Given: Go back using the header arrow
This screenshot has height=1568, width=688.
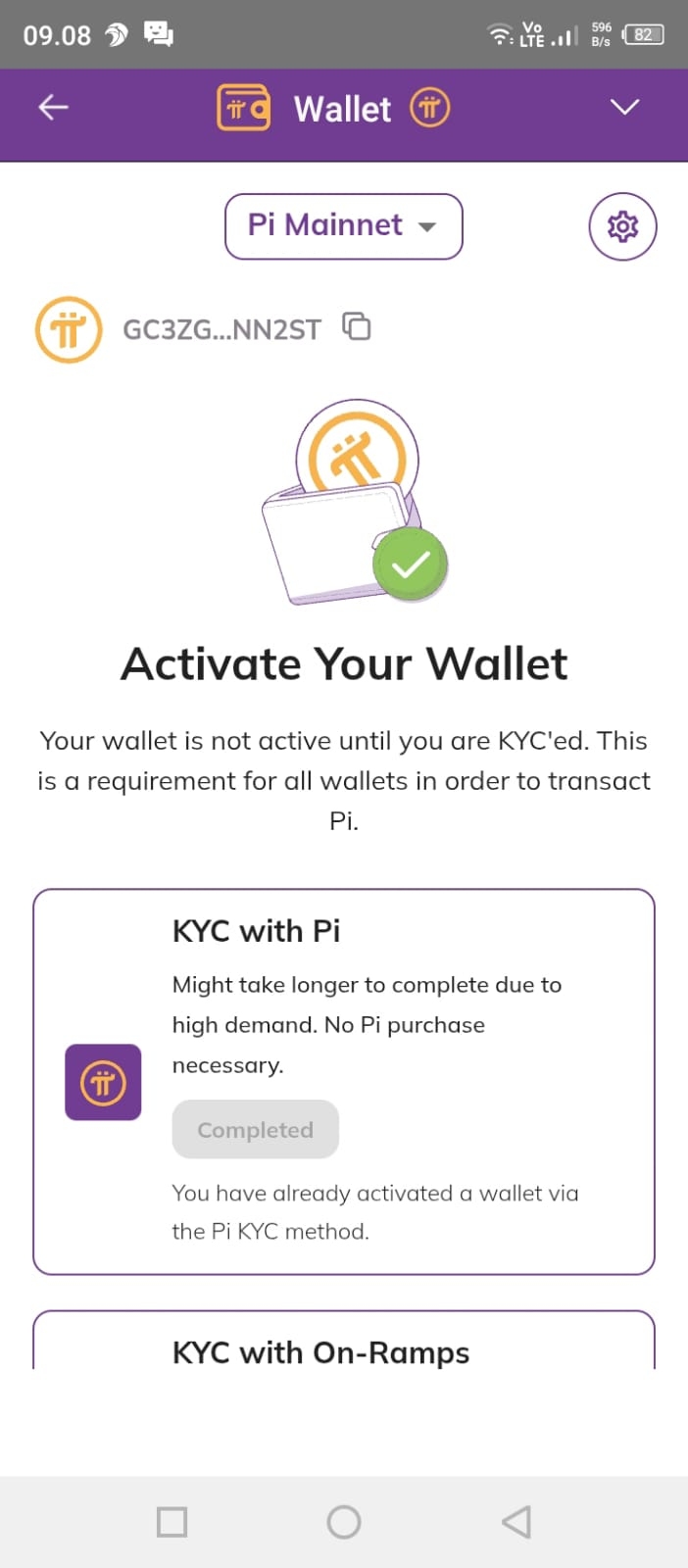Looking at the screenshot, I should pos(53,108).
